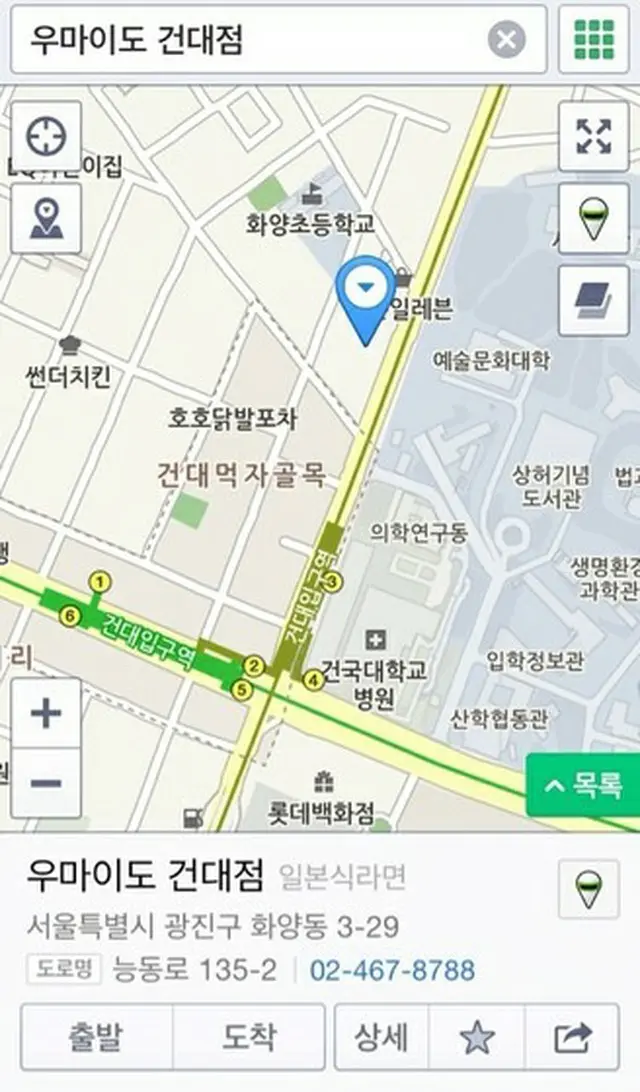Viewport: 640px width, 1092px height.
Task: Add this place to favorites
Action: [x=477, y=1038]
